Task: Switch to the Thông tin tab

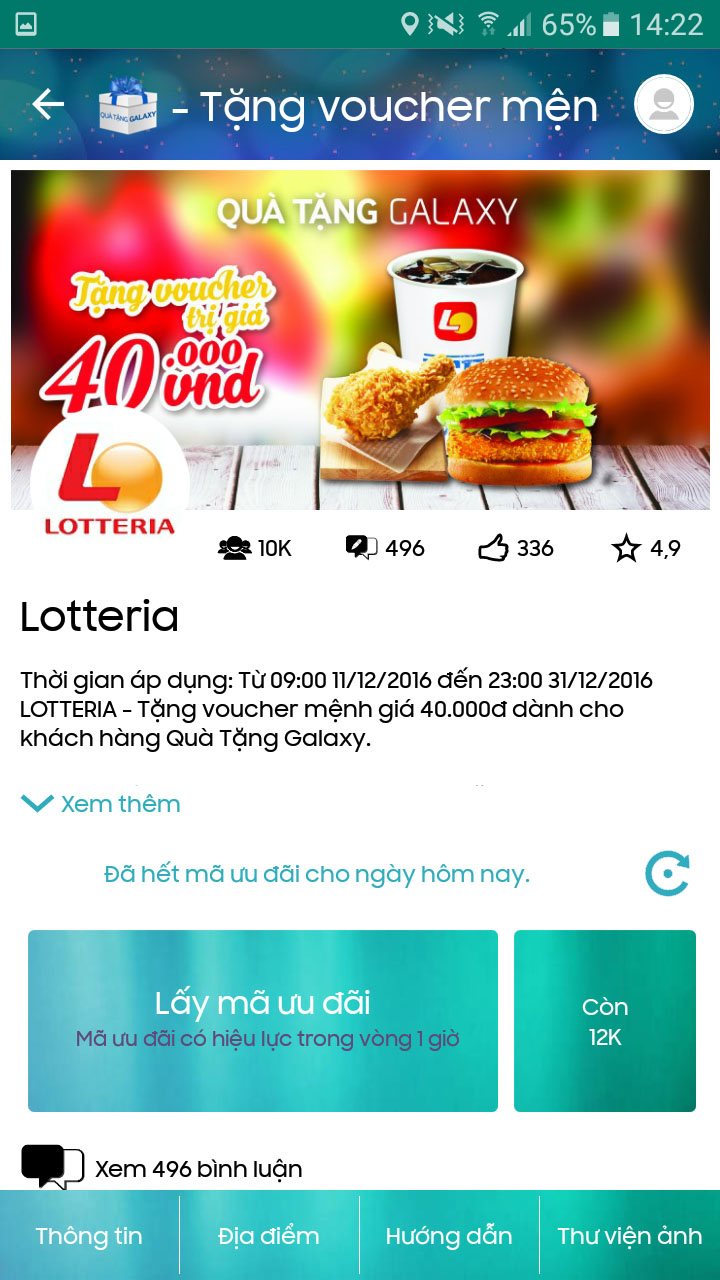Action: click(89, 1236)
